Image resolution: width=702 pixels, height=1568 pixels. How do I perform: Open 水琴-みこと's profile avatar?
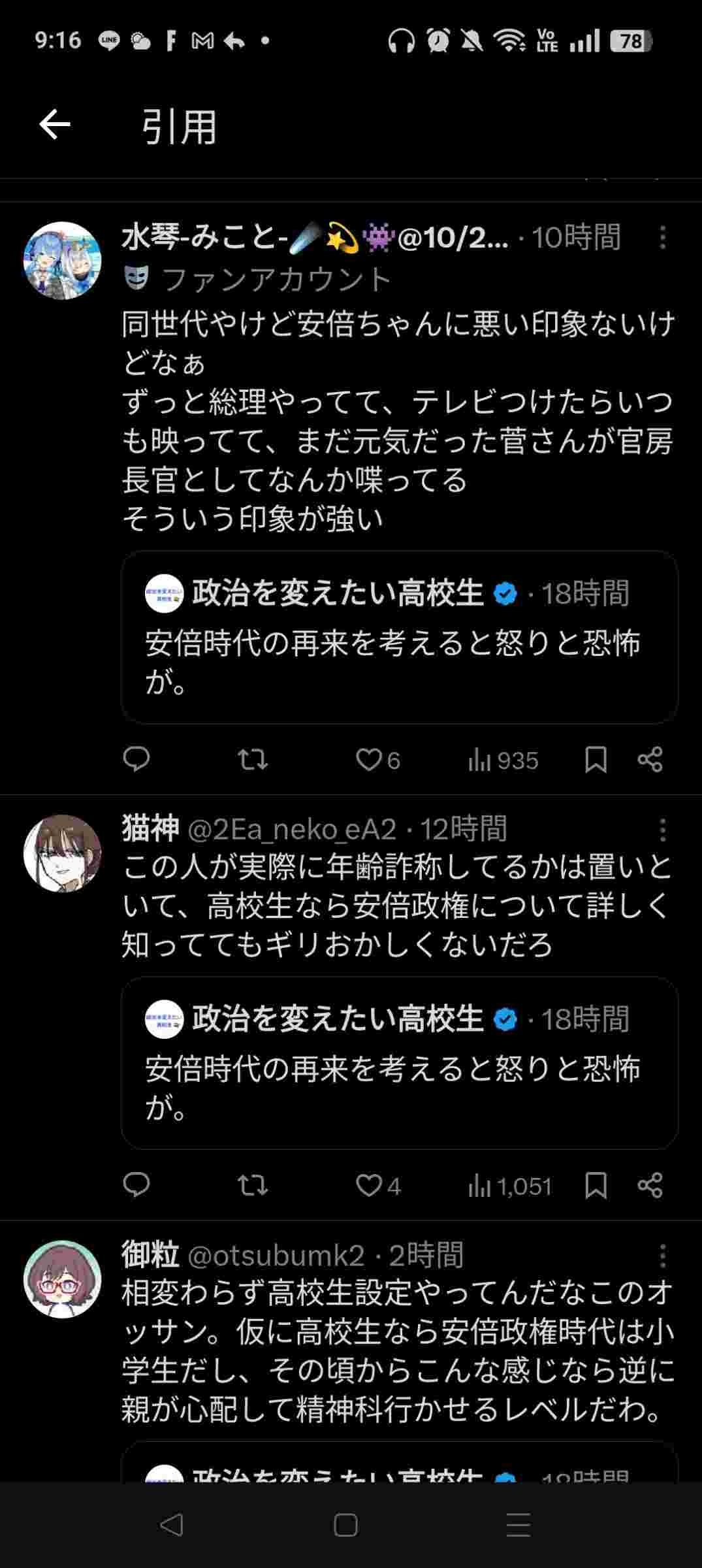tap(63, 261)
